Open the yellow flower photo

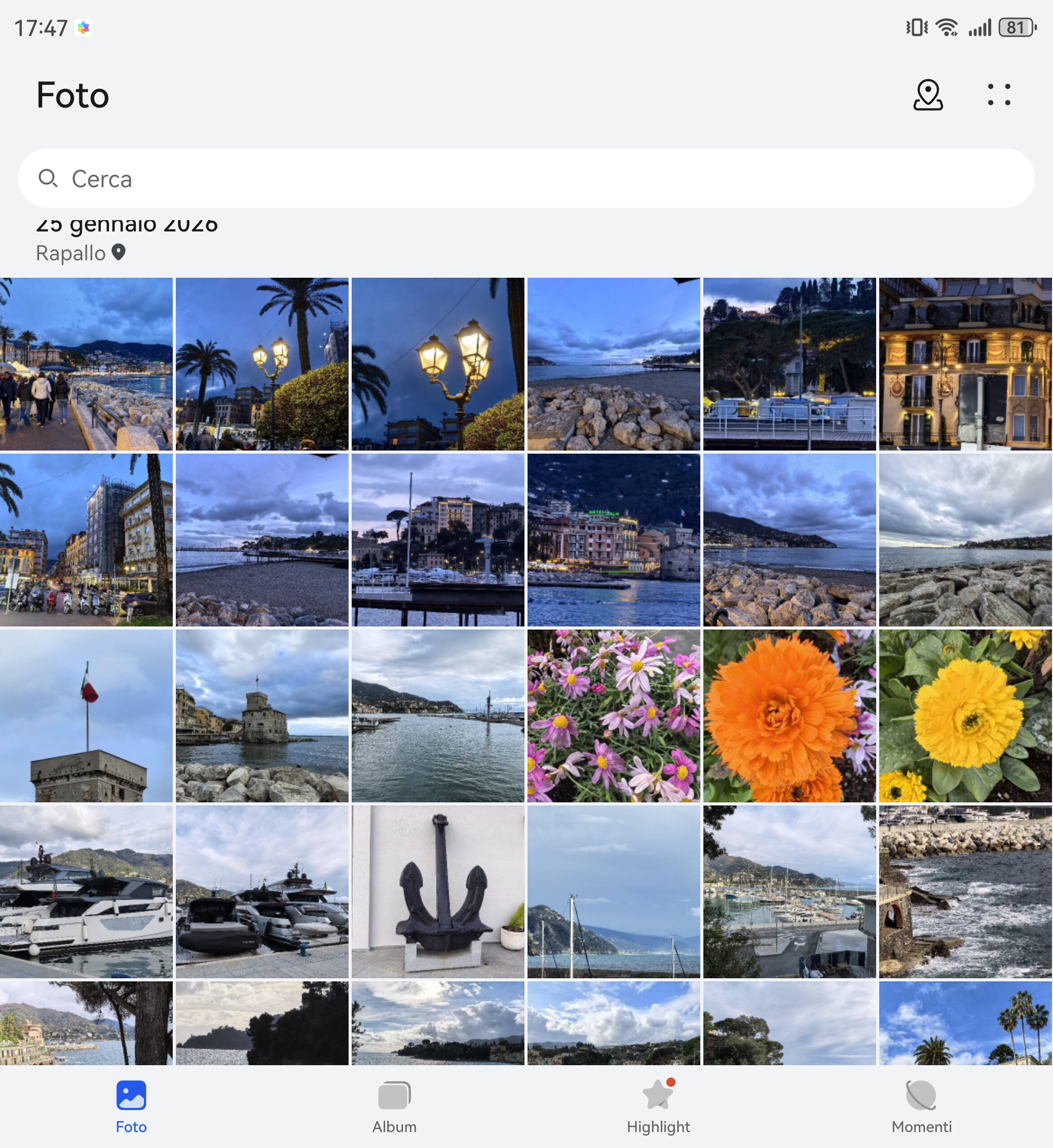pyautogui.click(x=965, y=715)
